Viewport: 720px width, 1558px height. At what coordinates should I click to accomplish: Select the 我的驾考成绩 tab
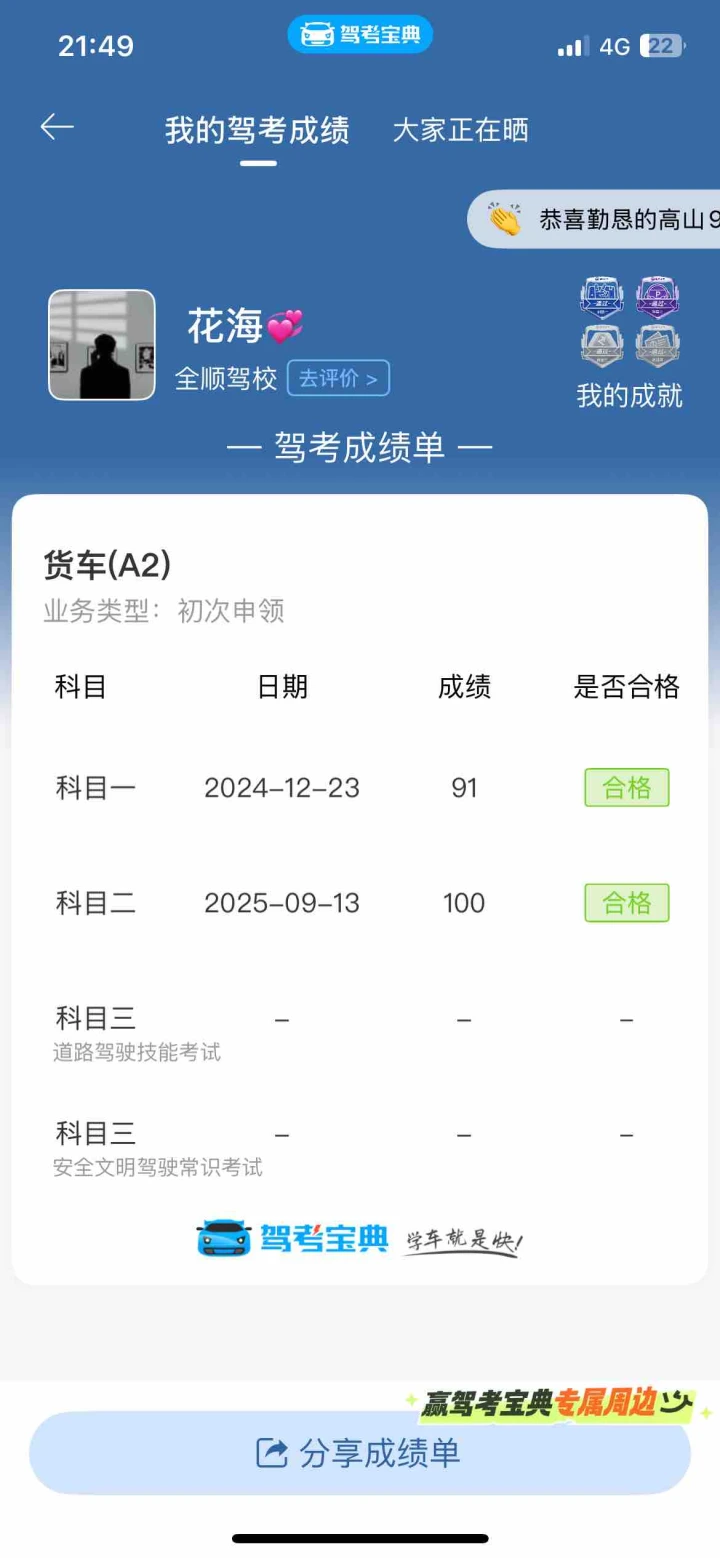(x=257, y=130)
